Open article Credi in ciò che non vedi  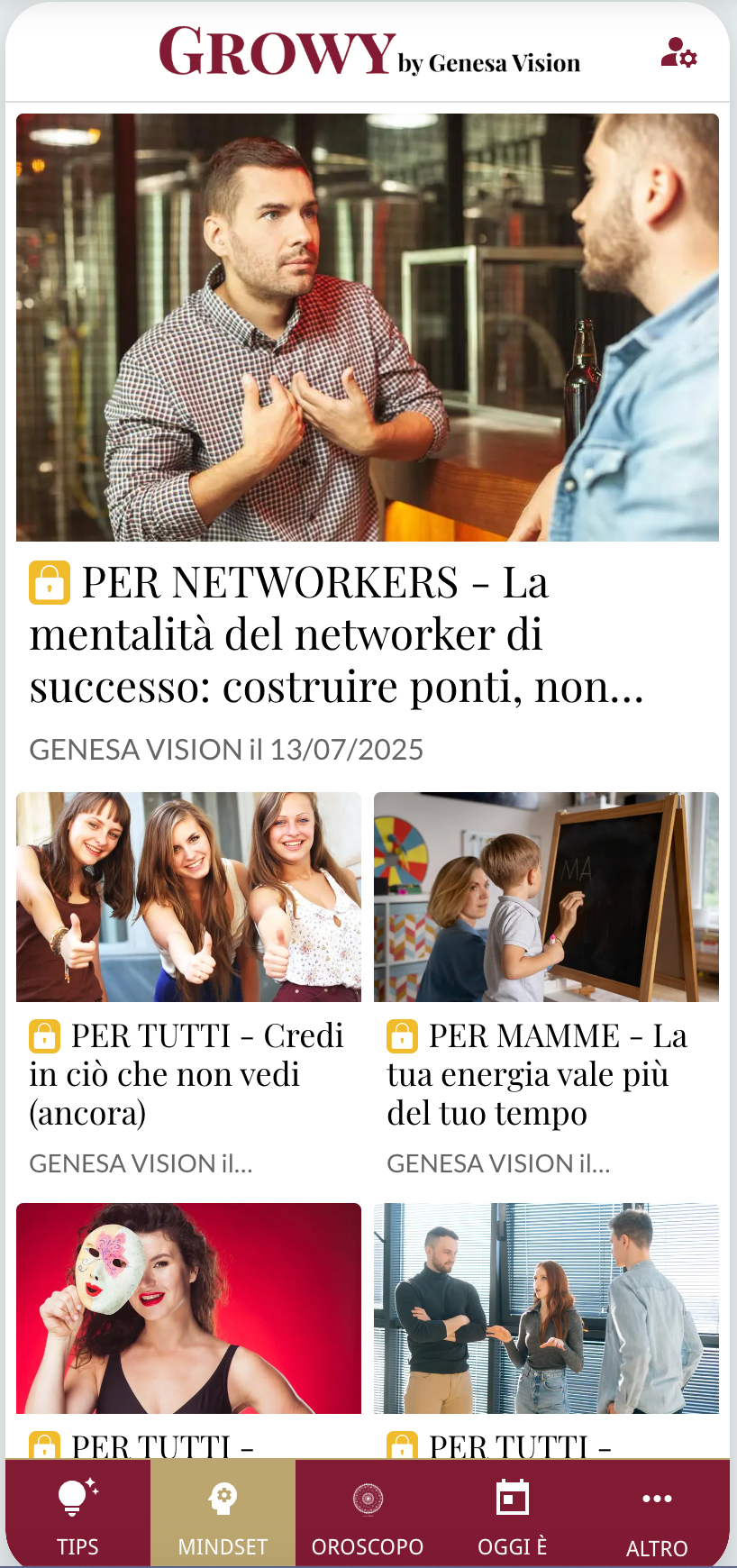(187, 1074)
